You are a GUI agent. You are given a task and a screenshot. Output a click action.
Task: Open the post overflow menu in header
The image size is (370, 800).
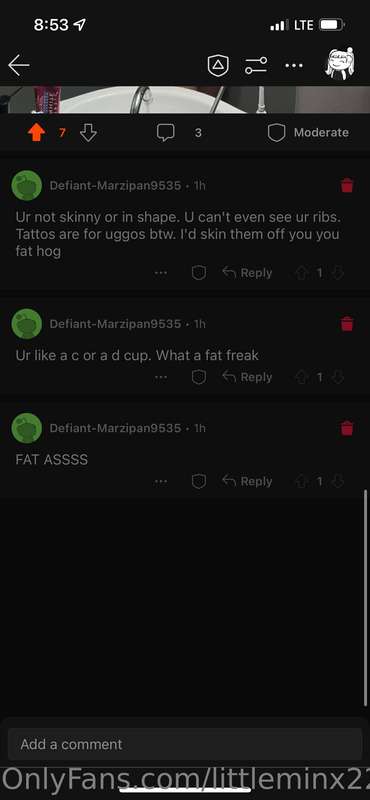[x=294, y=65]
